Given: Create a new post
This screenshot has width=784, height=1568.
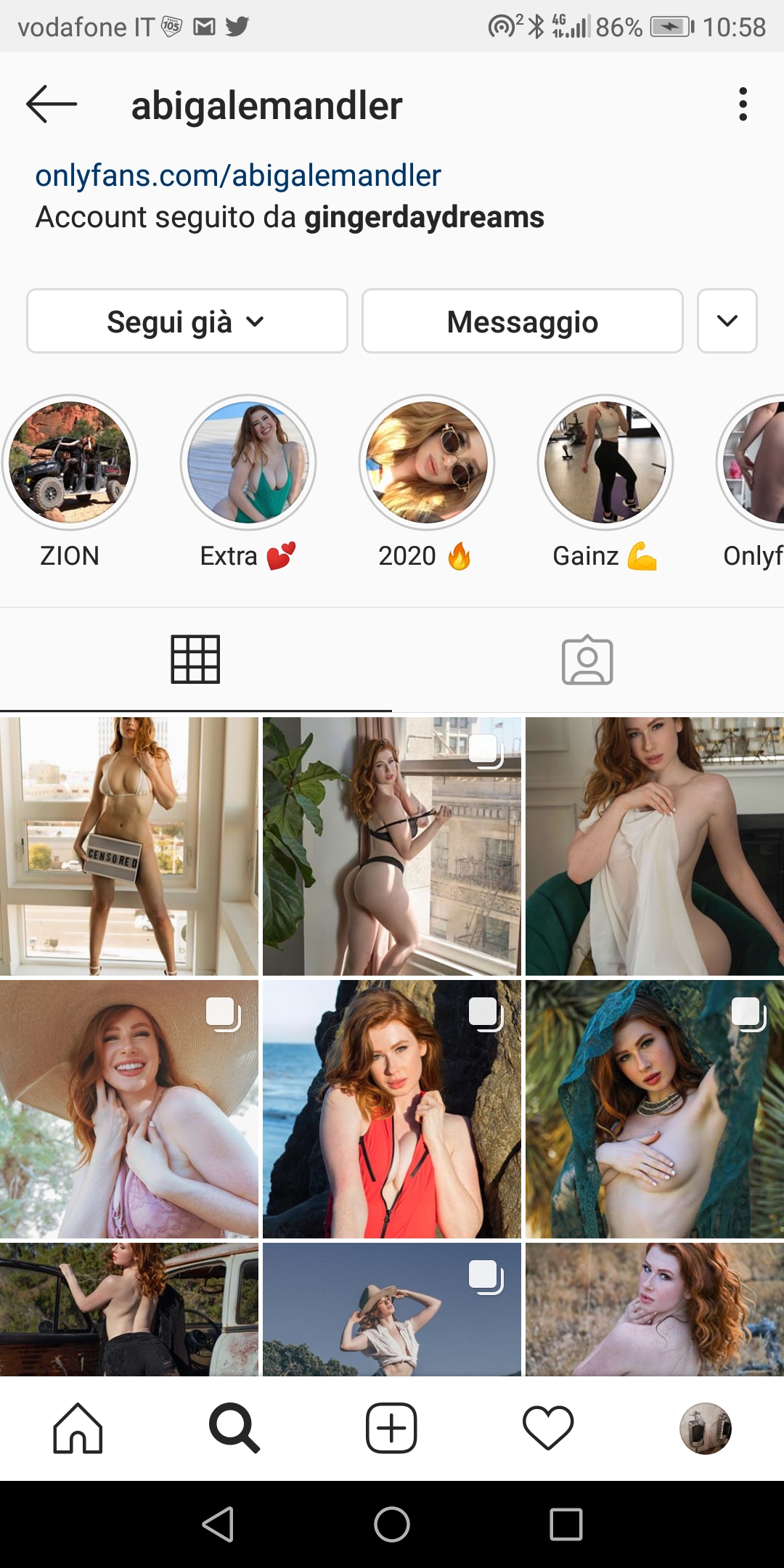Looking at the screenshot, I should pos(391,1429).
